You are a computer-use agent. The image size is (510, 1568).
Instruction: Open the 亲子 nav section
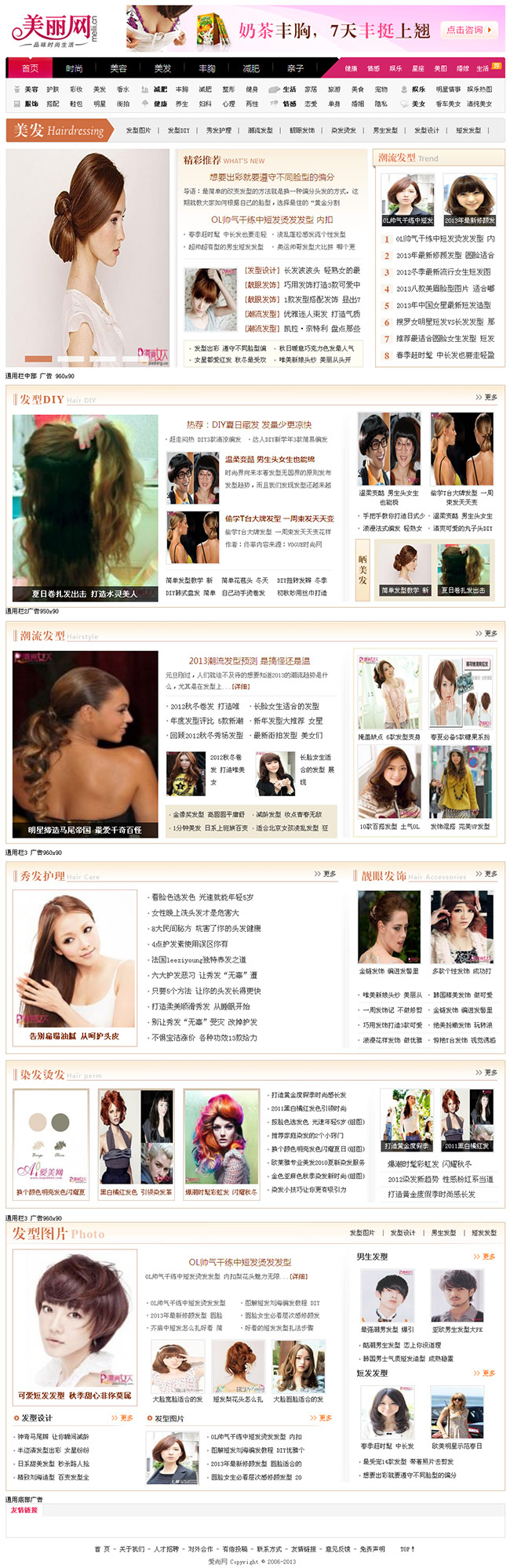pos(295,68)
